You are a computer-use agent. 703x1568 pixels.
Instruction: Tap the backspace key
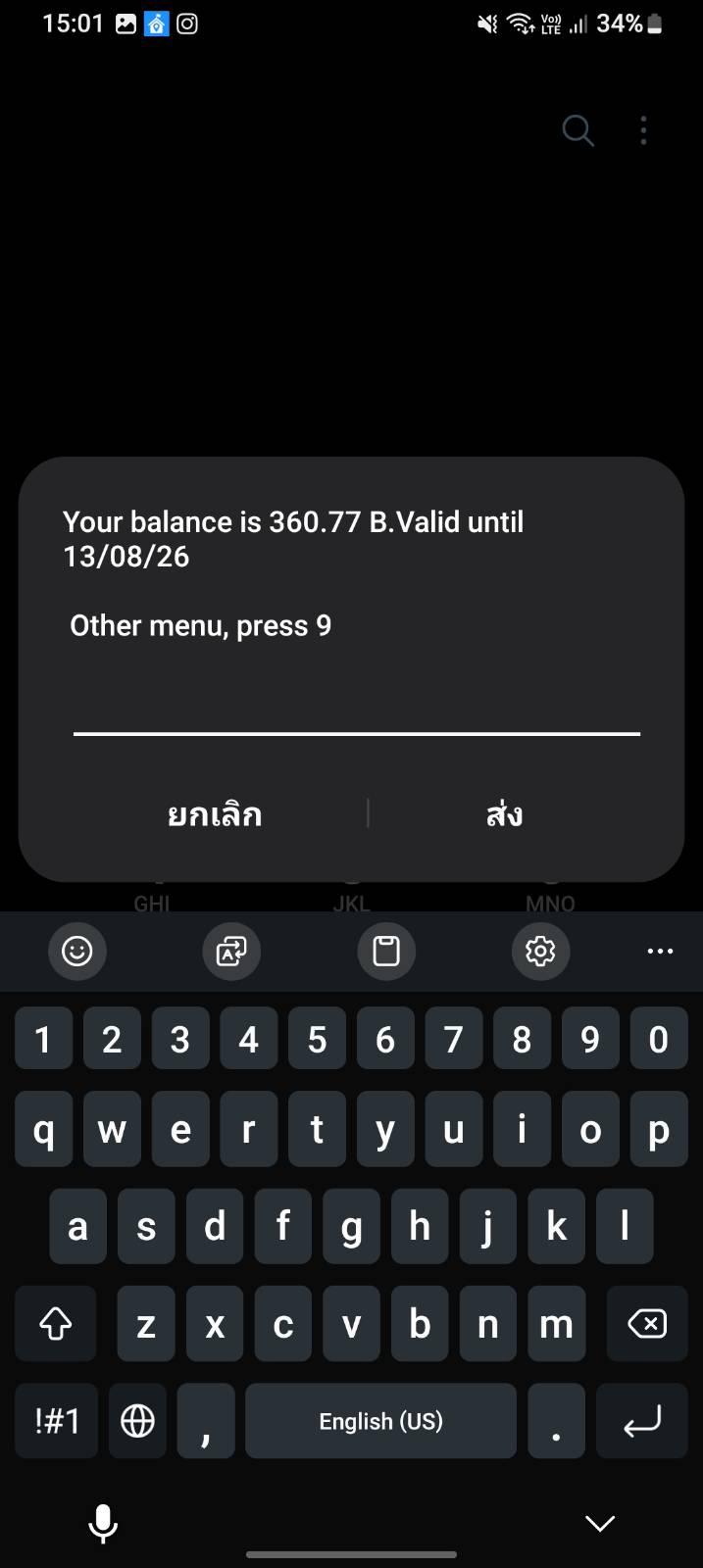(x=647, y=1324)
